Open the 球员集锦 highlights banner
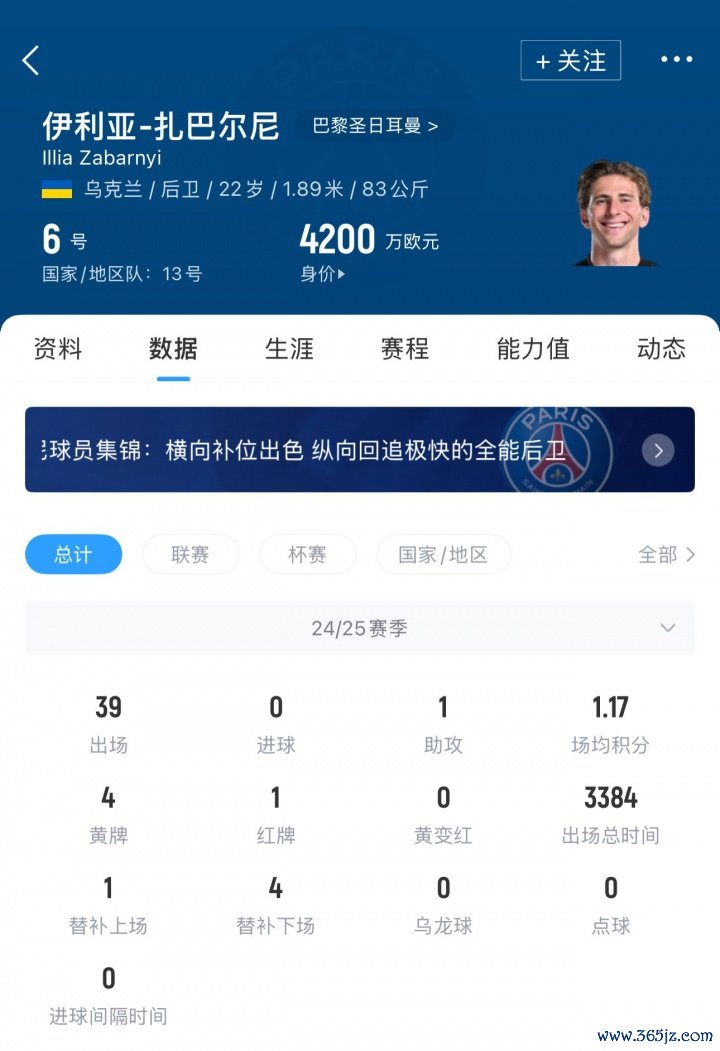720x1051 pixels. (360, 450)
